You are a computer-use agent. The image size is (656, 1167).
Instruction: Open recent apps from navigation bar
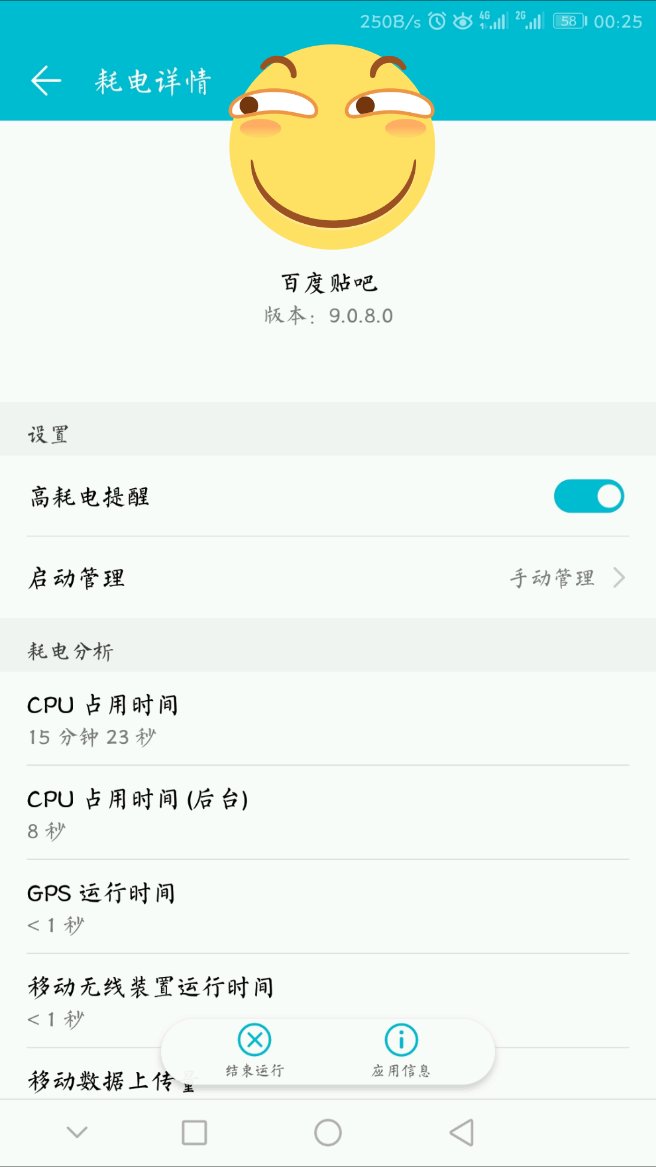click(x=194, y=1132)
